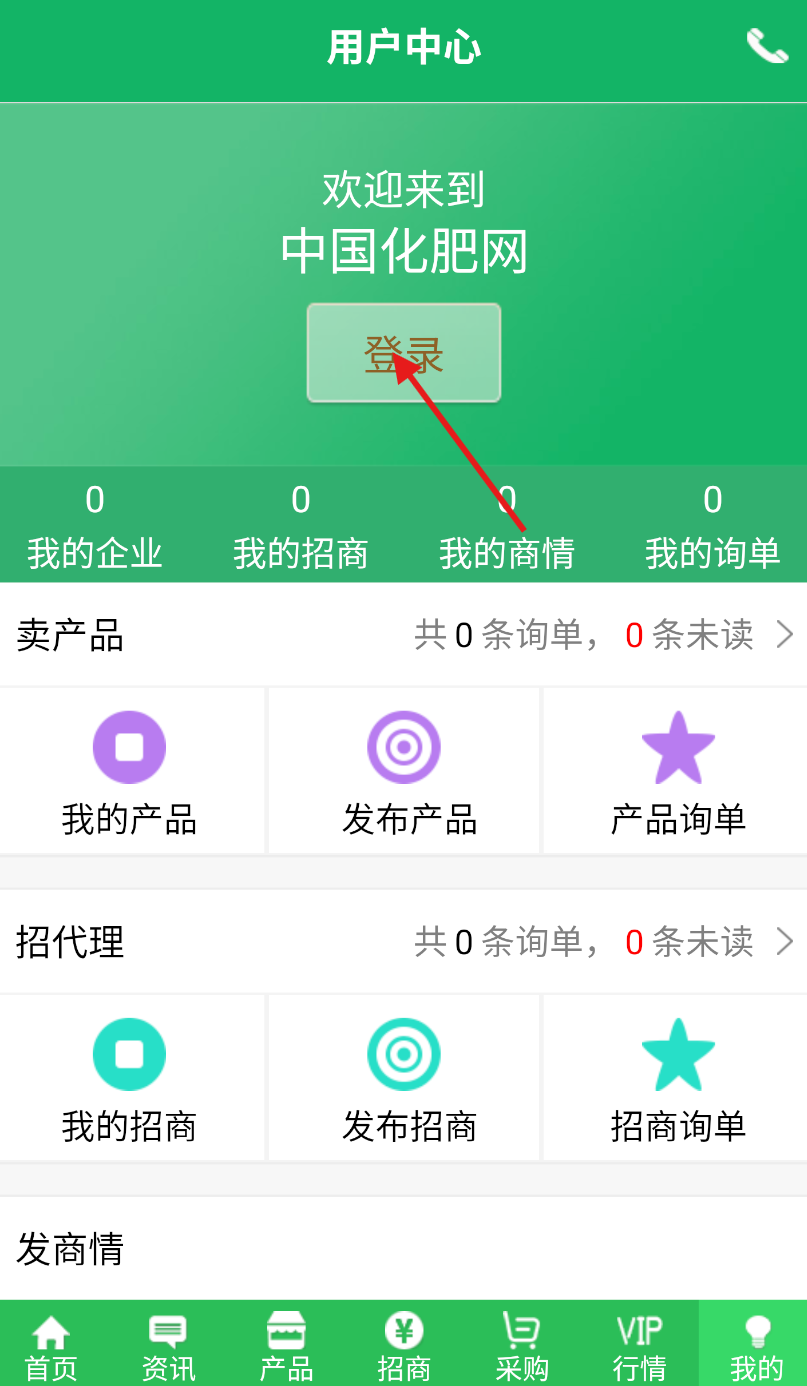Tap the phone call icon
The height and width of the screenshot is (1386, 807).
pos(767,46)
